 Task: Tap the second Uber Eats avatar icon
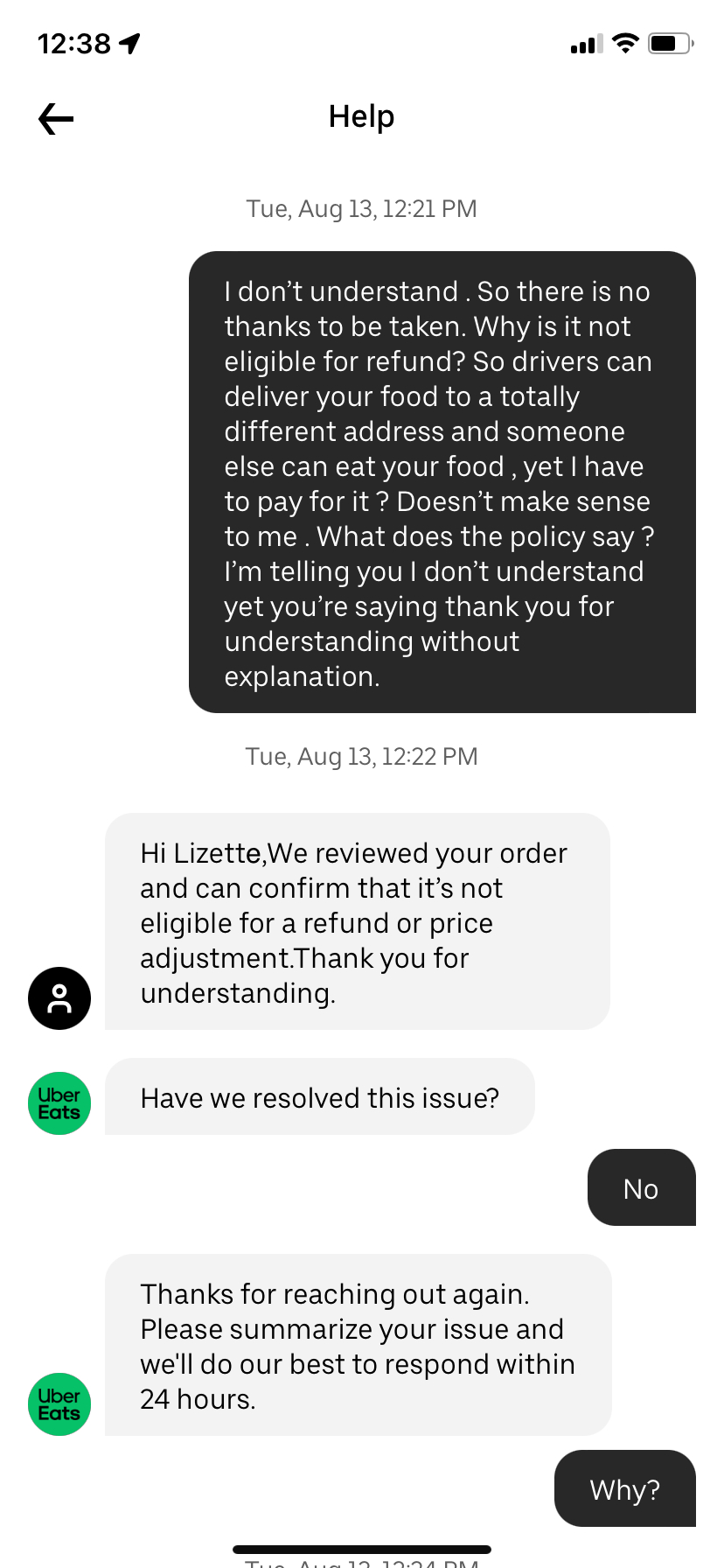(59, 1403)
